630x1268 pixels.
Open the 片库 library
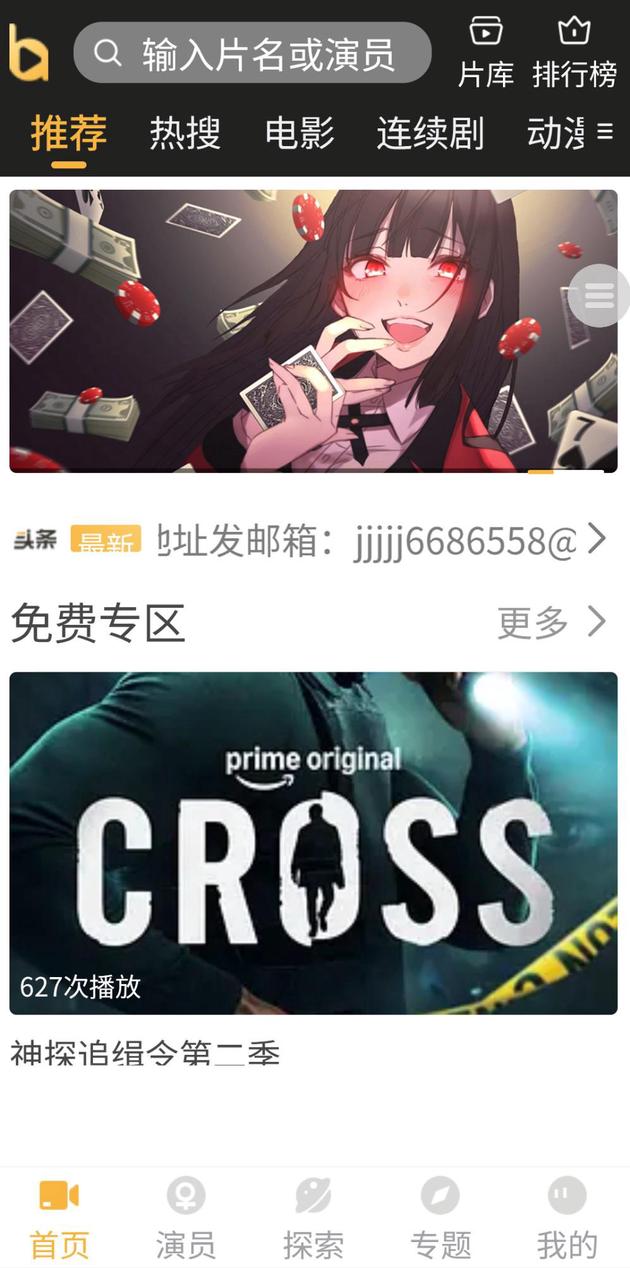point(486,53)
